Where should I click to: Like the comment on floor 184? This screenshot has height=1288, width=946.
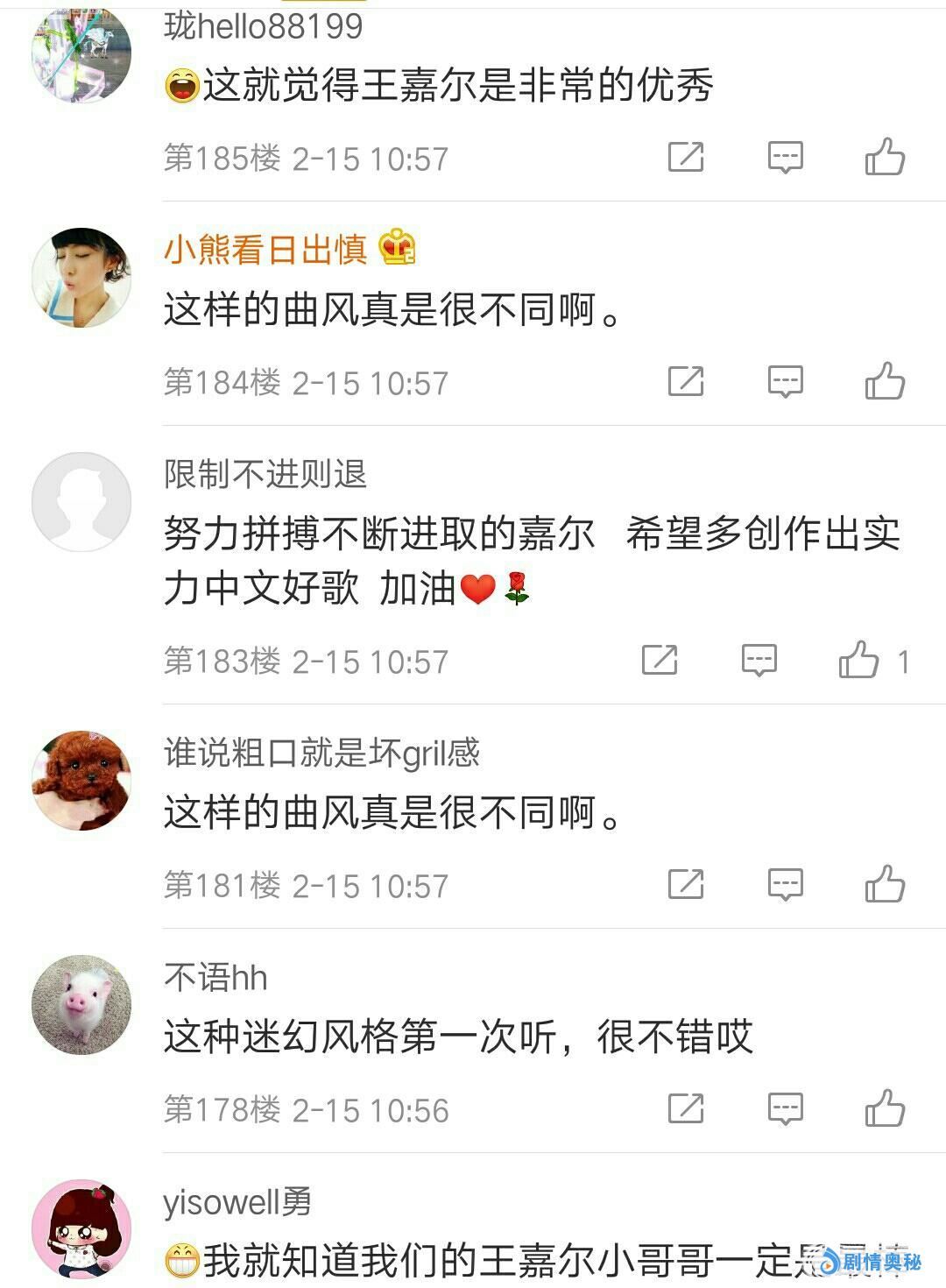885,382
